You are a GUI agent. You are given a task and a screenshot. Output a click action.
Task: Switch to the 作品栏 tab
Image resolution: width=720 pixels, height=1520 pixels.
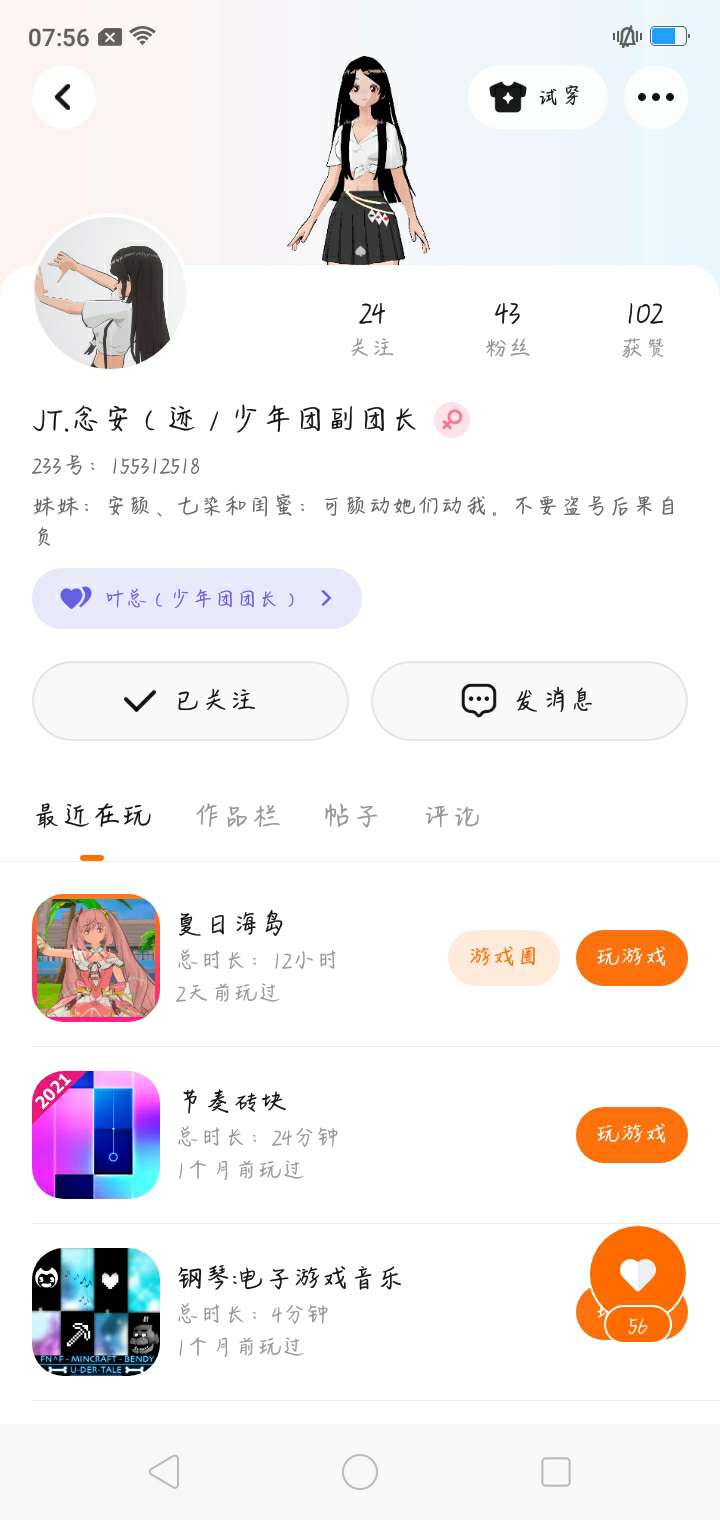pyautogui.click(x=237, y=816)
